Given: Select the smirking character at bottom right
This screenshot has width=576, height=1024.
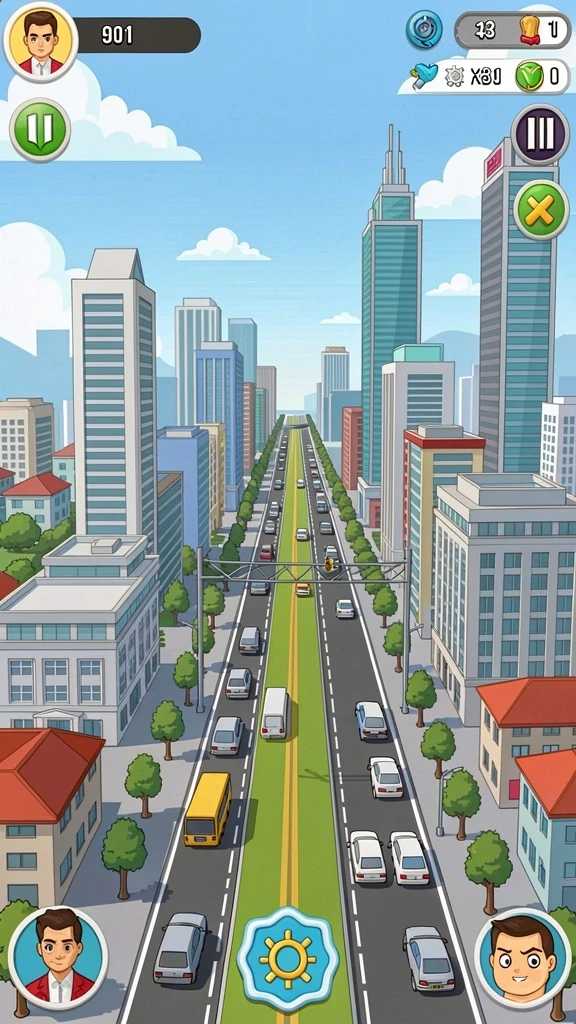Looking at the screenshot, I should point(522,957).
